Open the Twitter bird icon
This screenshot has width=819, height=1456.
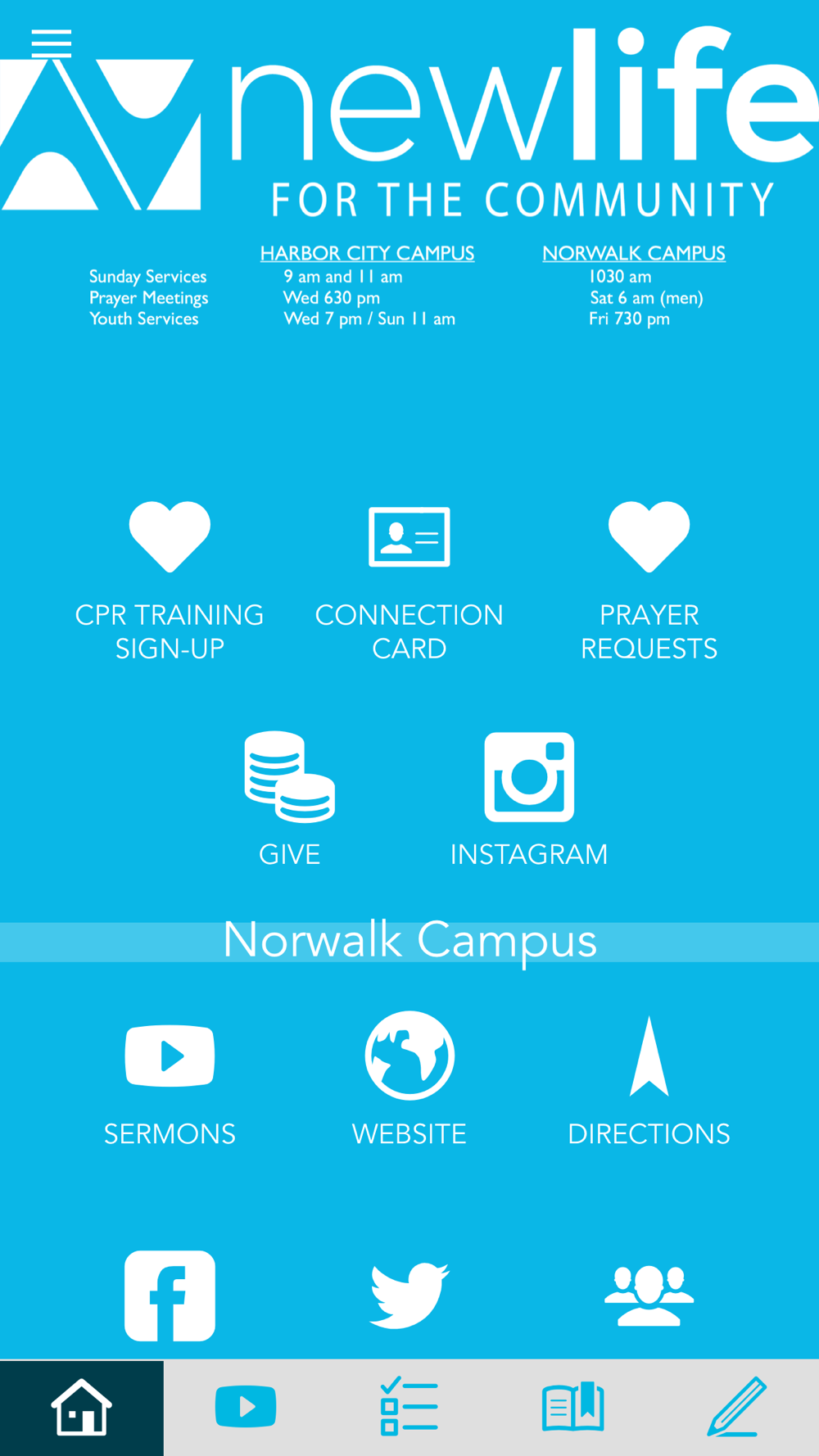click(409, 1295)
